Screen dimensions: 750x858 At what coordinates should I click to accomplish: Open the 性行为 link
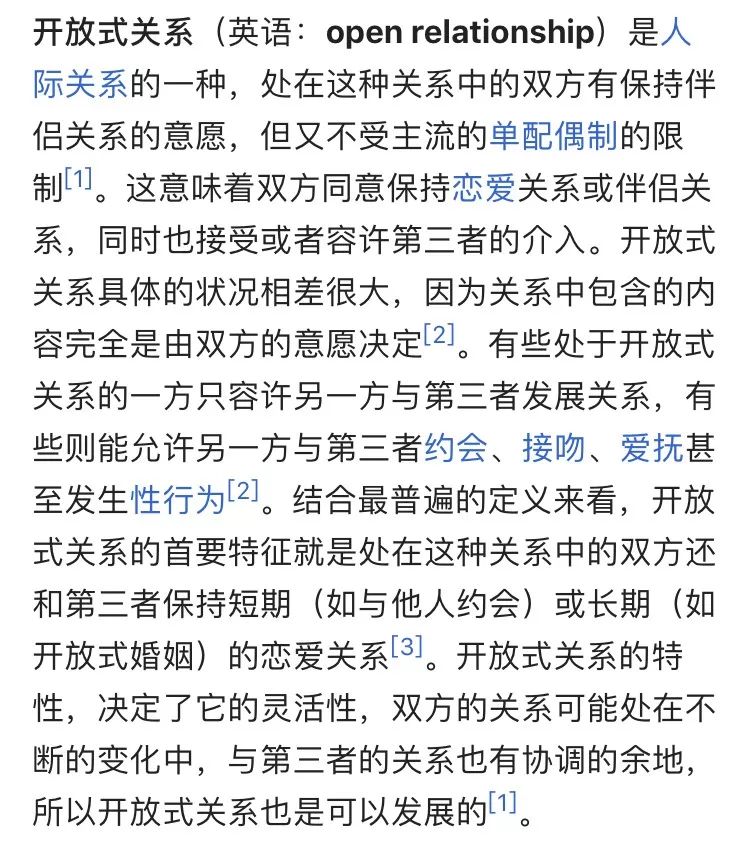(177, 497)
